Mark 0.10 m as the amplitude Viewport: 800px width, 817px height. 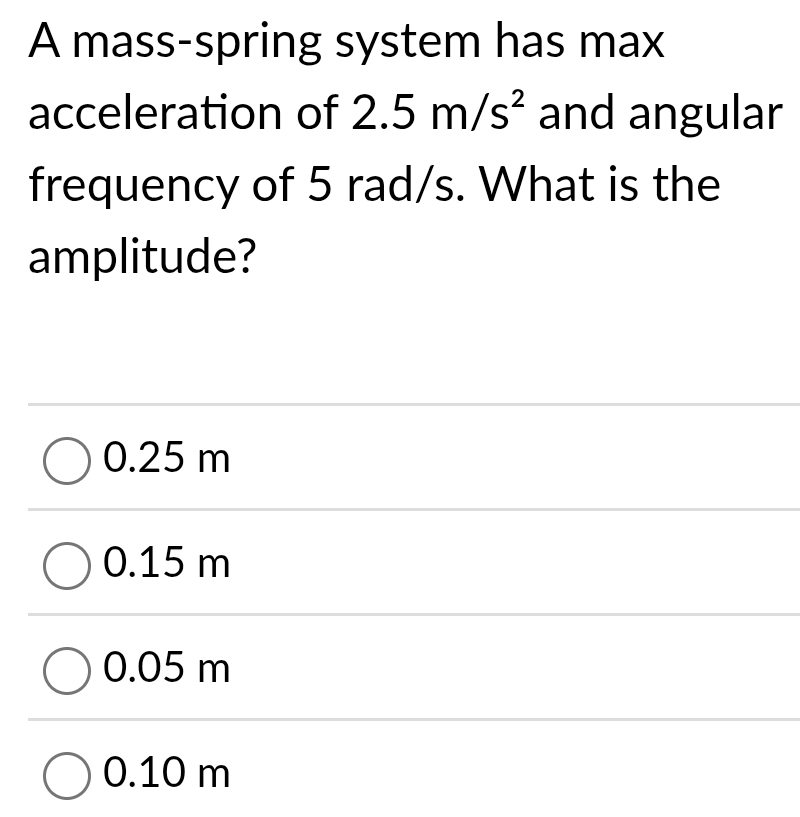(65, 775)
